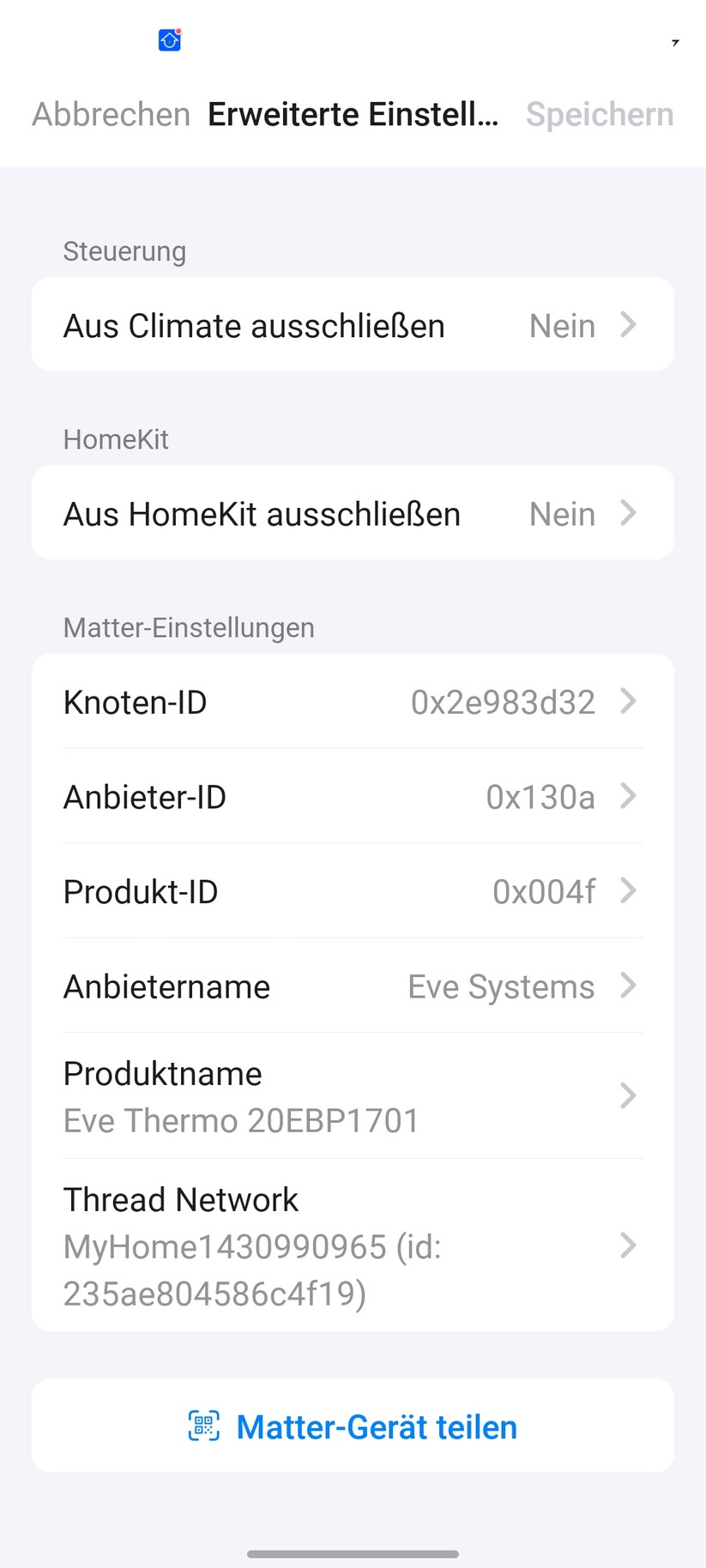Open the Erweiterte Einstellungen title
This screenshot has width=706, height=1568.
coord(352,114)
